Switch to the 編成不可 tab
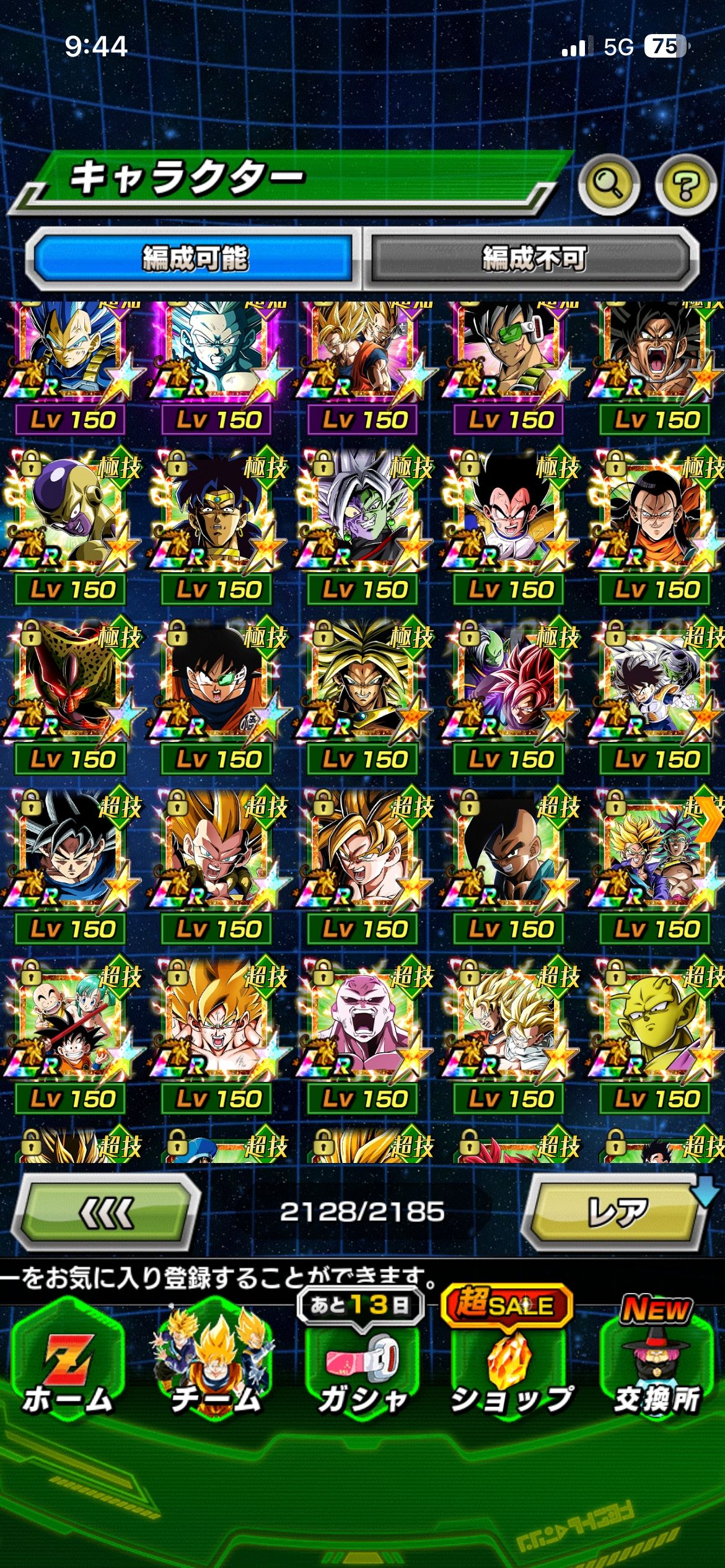This screenshot has height=1568, width=725. [x=533, y=258]
